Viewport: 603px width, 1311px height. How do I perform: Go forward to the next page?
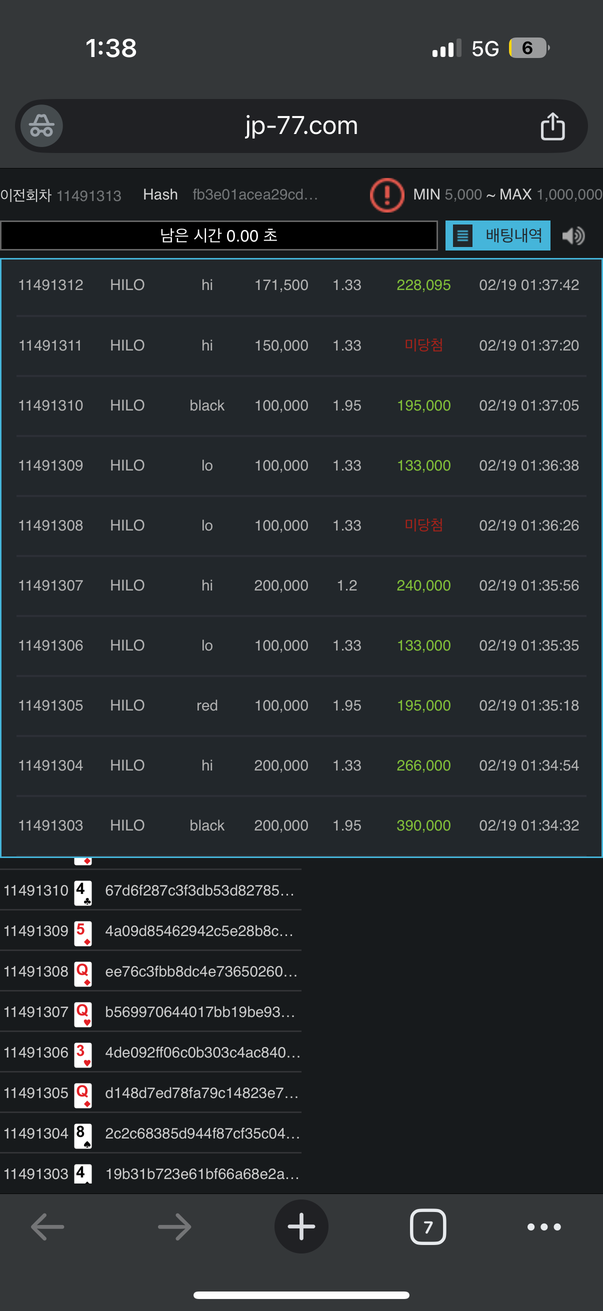pyautogui.click(x=174, y=1227)
